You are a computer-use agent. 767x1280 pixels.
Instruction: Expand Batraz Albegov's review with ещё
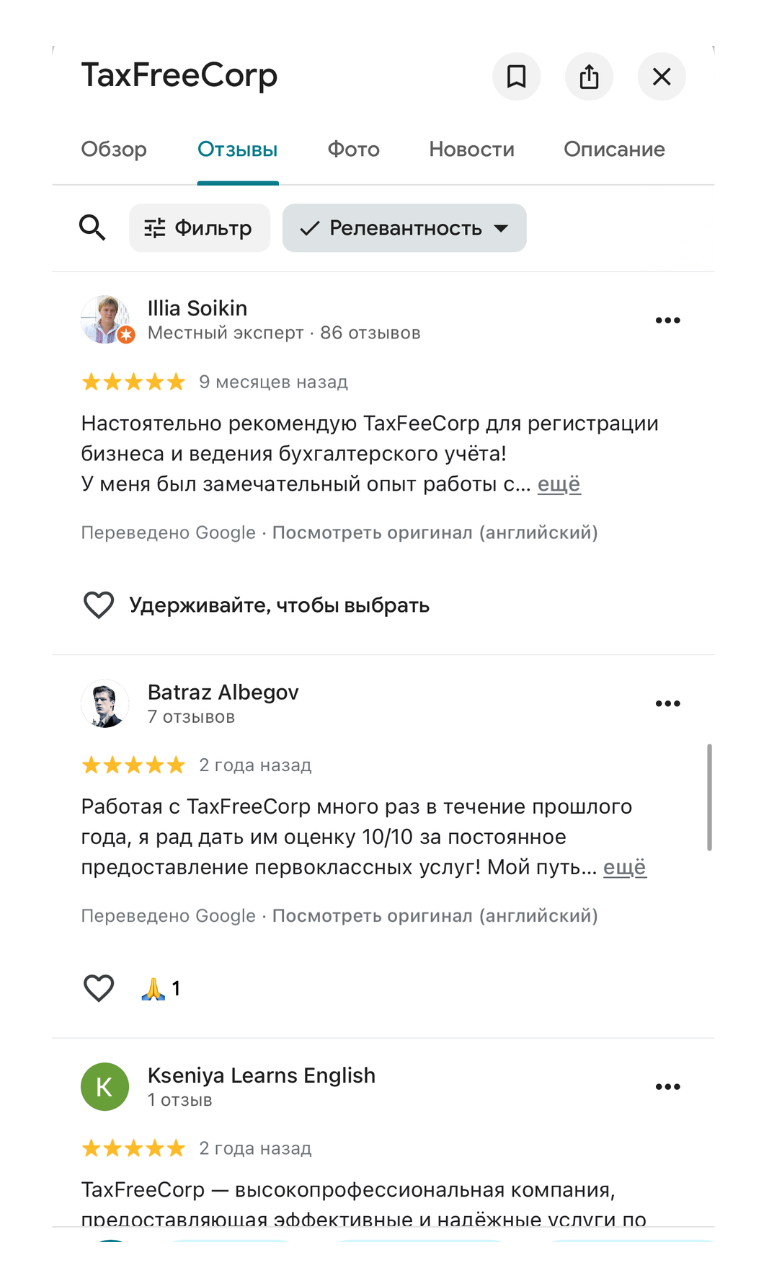click(x=624, y=868)
